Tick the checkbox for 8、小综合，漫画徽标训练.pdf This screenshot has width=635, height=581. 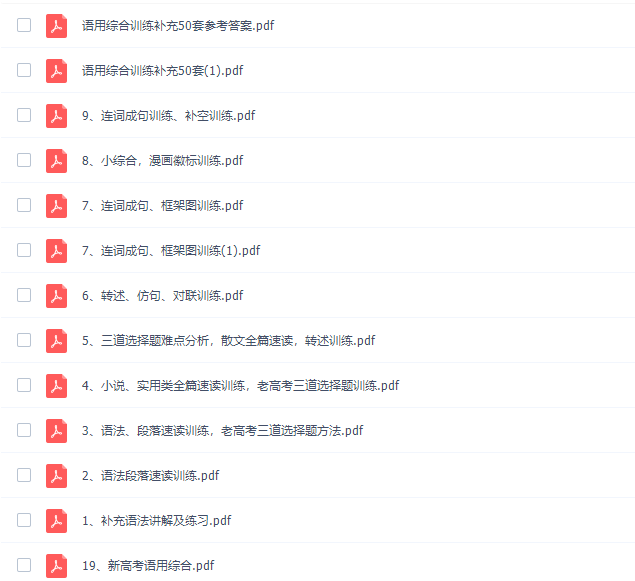point(24,160)
